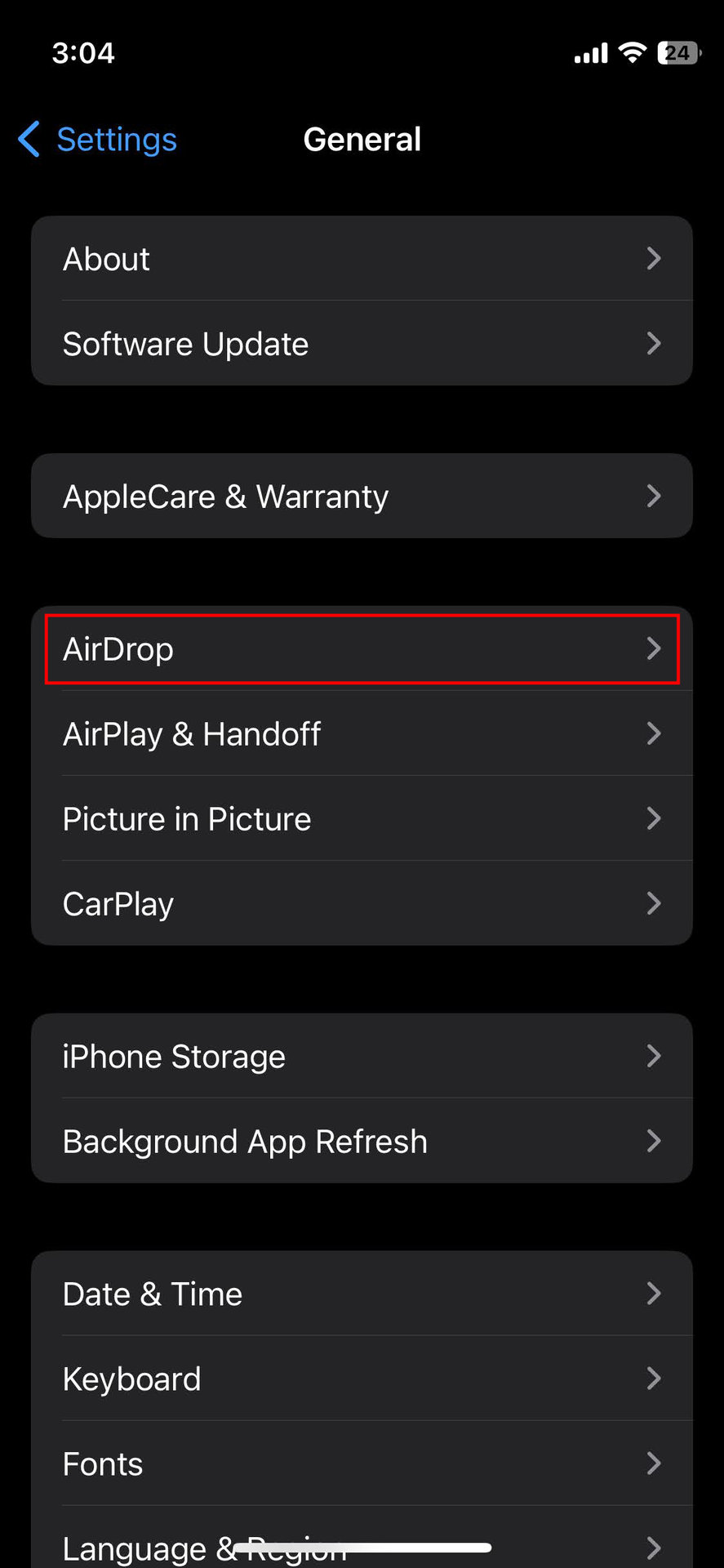
Task: Open the Fonts row
Action: (x=362, y=1464)
